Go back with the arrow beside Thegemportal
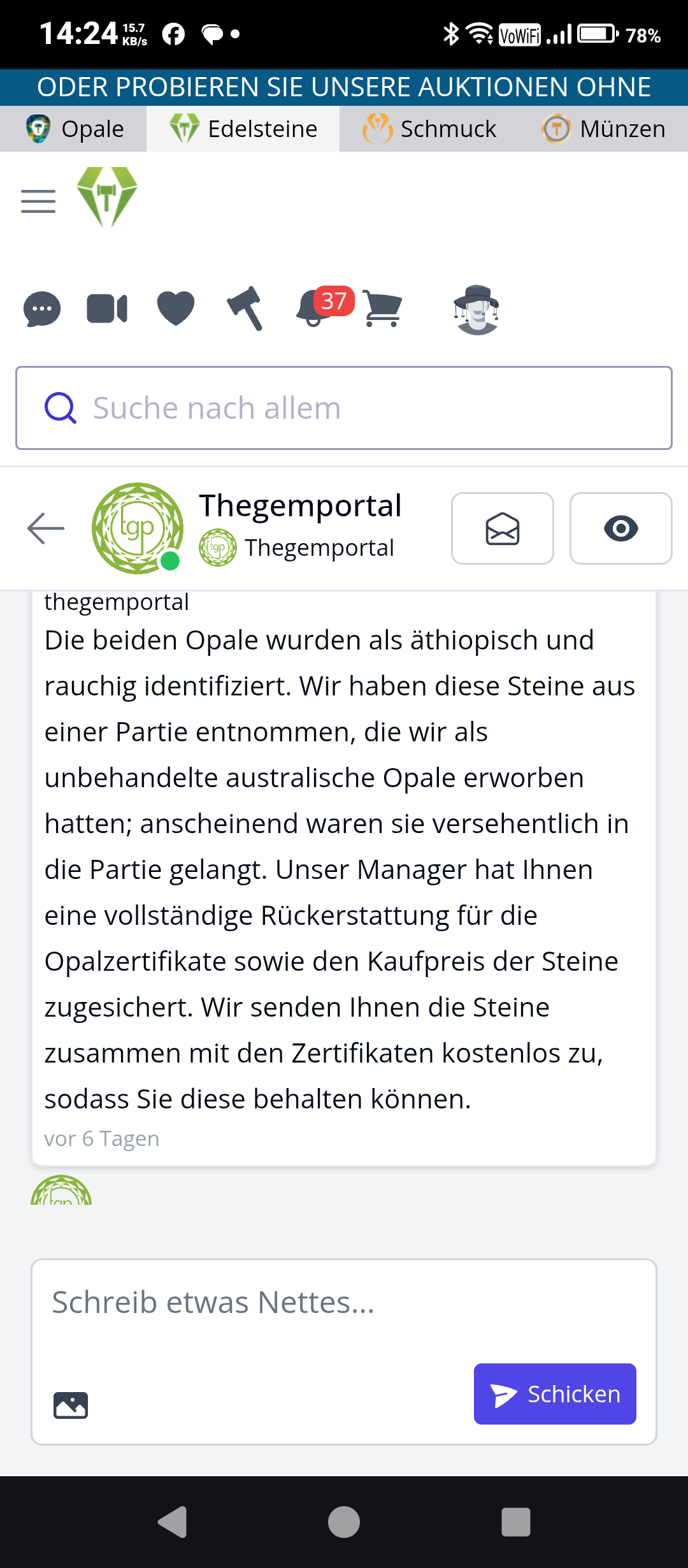688x1568 pixels. 46,528
